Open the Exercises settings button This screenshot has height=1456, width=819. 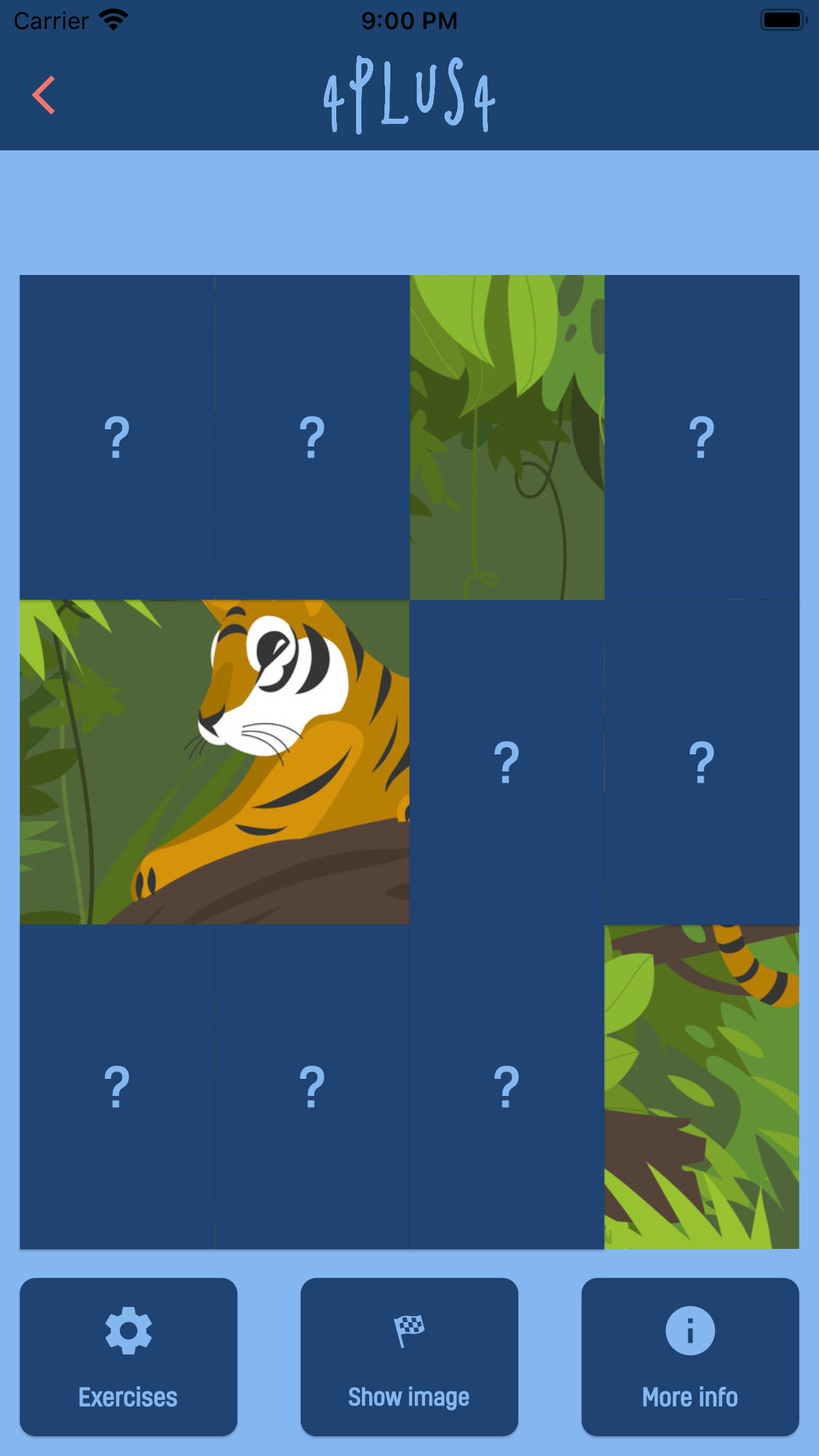[129, 1356]
